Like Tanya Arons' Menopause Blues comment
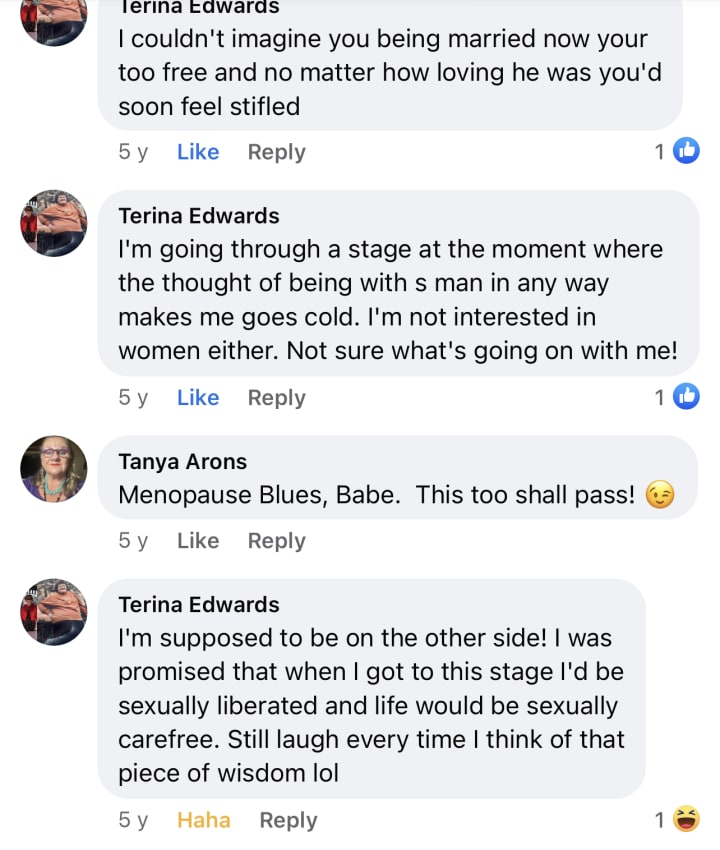The image size is (720, 850). tap(198, 541)
